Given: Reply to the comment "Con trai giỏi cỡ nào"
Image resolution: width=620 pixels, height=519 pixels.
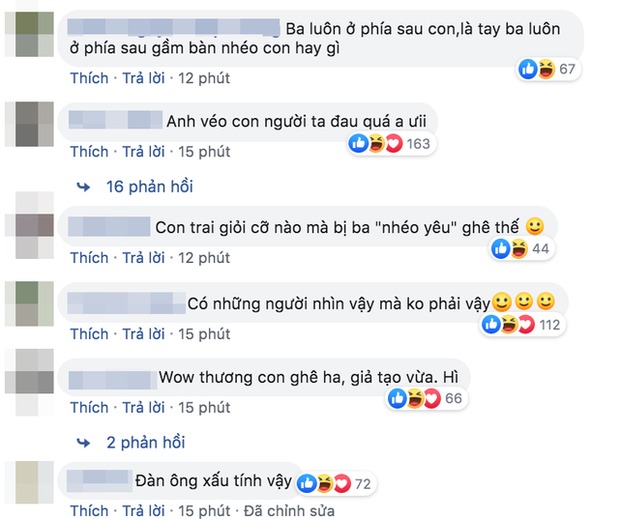Looking at the screenshot, I should pyautogui.click(x=143, y=257).
